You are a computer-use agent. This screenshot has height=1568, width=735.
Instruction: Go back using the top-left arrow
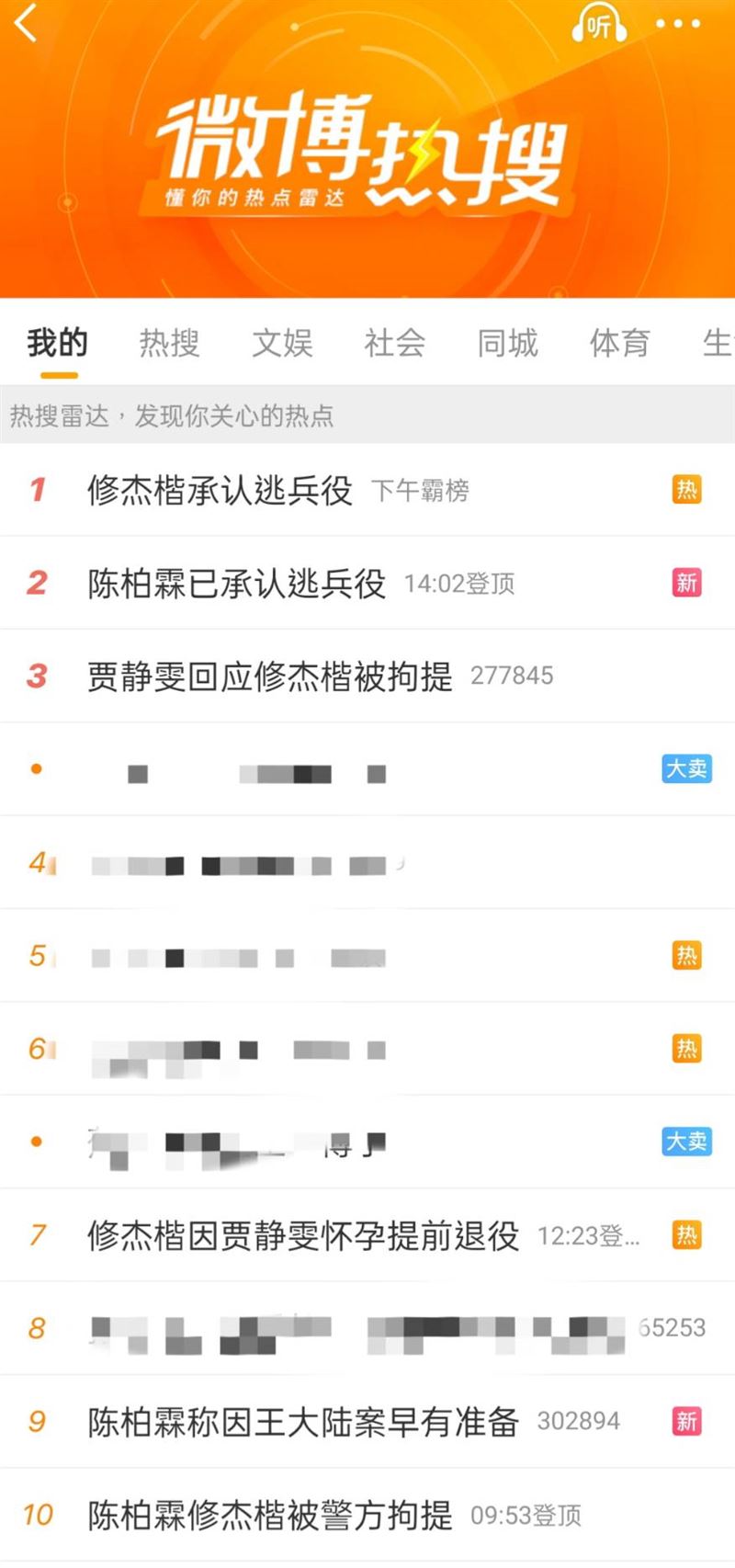26,24
